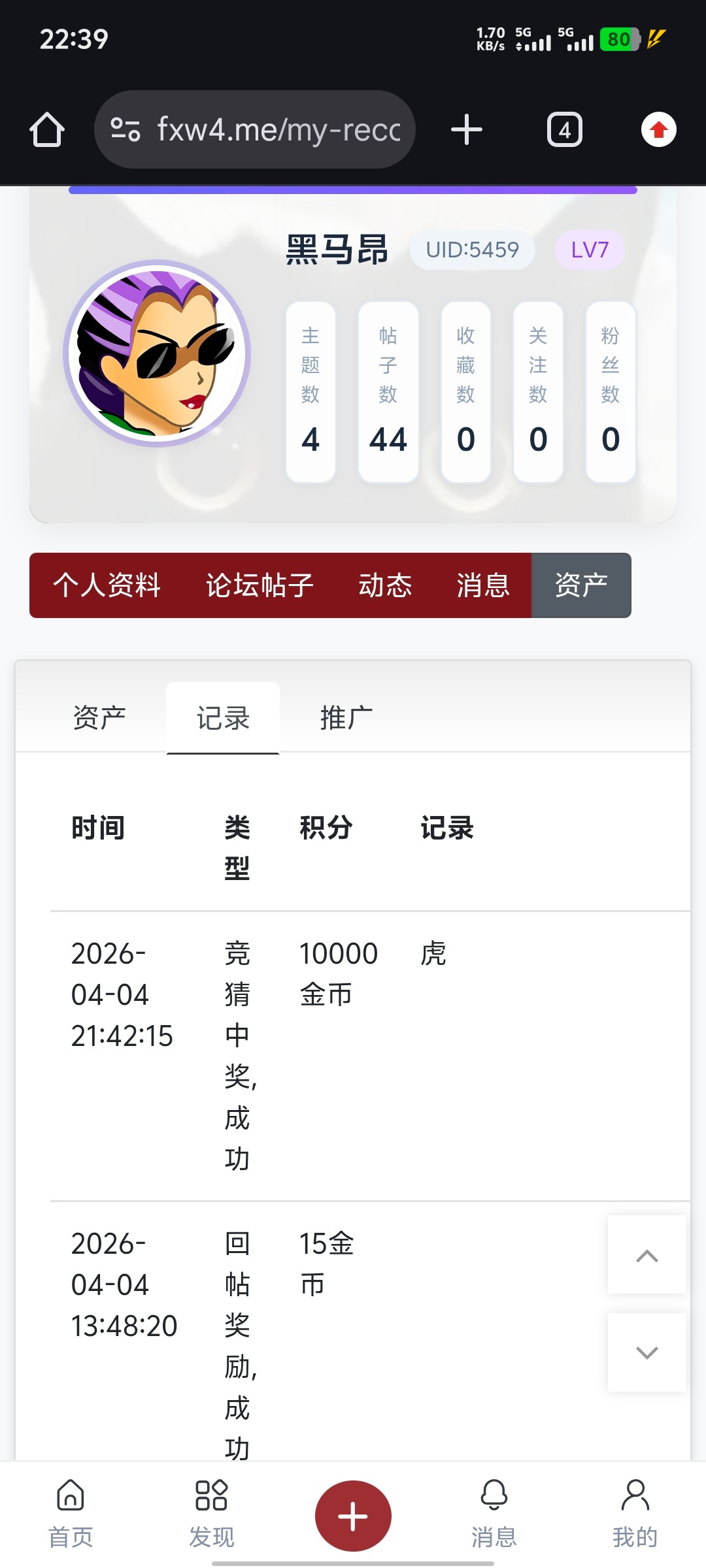
Task: Switch to 个人资料 tab
Action: tap(107, 585)
